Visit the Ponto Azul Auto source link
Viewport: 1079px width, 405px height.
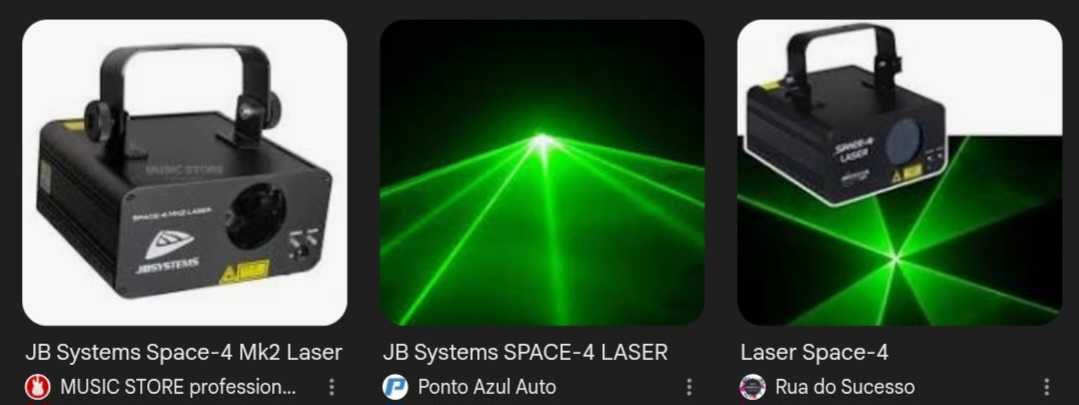(x=486, y=387)
